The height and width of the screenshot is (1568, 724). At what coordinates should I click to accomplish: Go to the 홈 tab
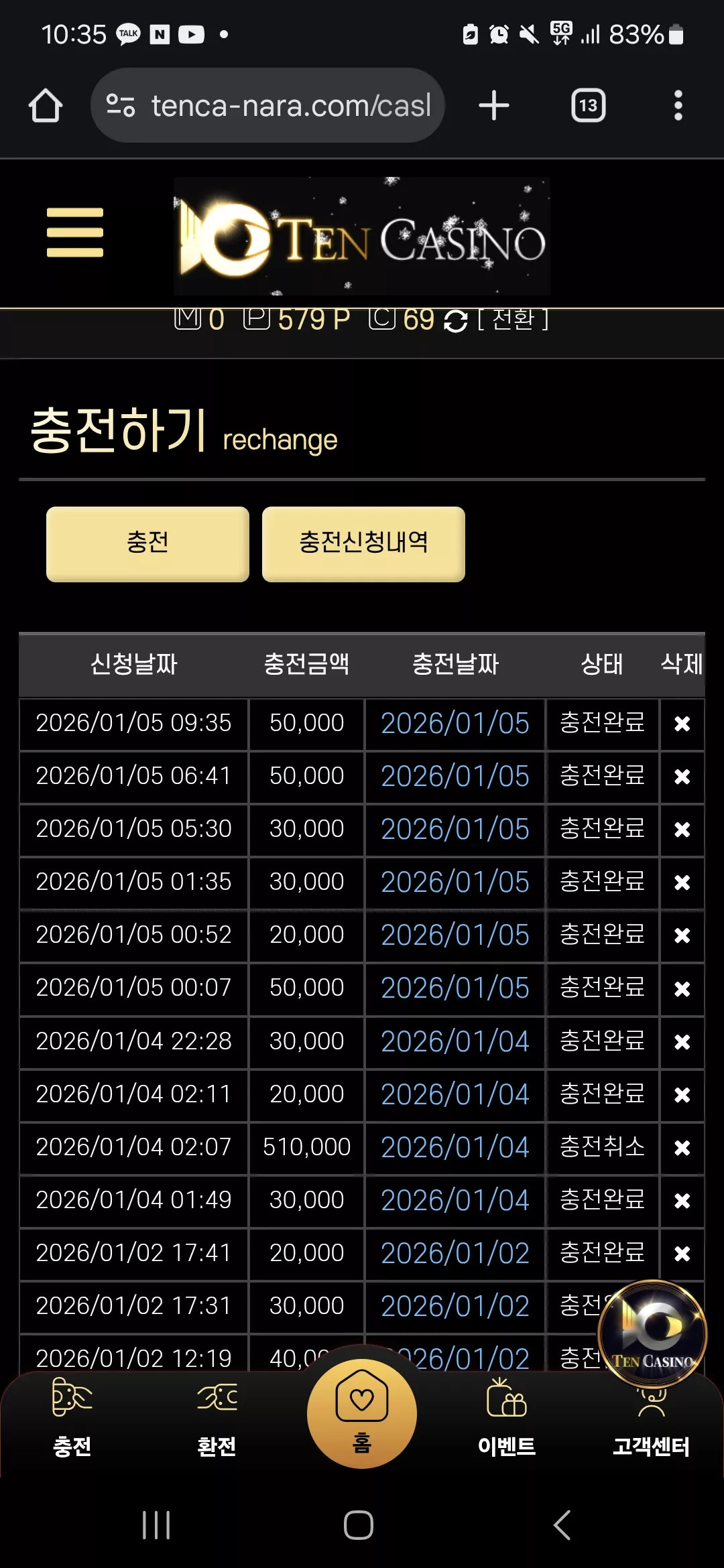(x=362, y=1413)
